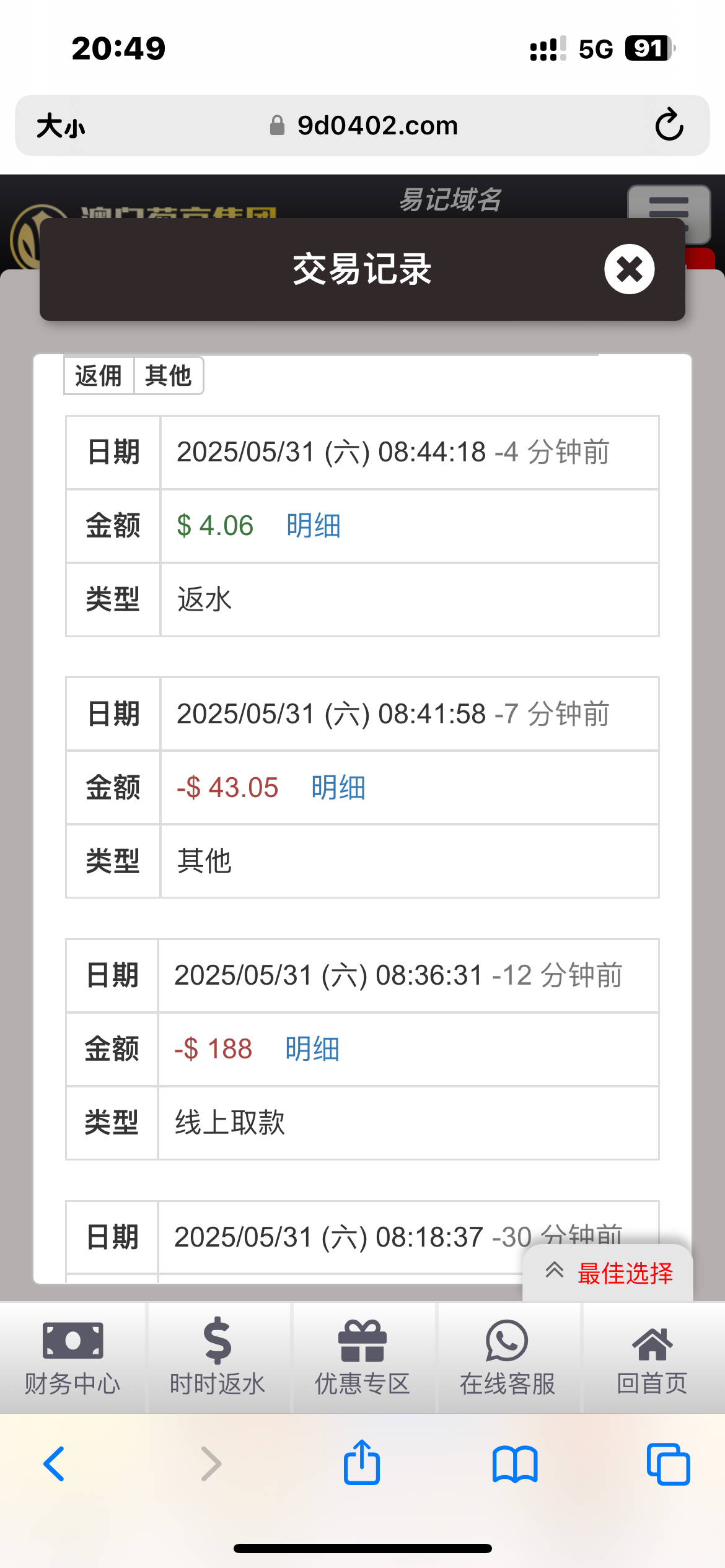Tap the 9d0402.com address bar
Screen dimensions: 725x1568
pos(364,126)
